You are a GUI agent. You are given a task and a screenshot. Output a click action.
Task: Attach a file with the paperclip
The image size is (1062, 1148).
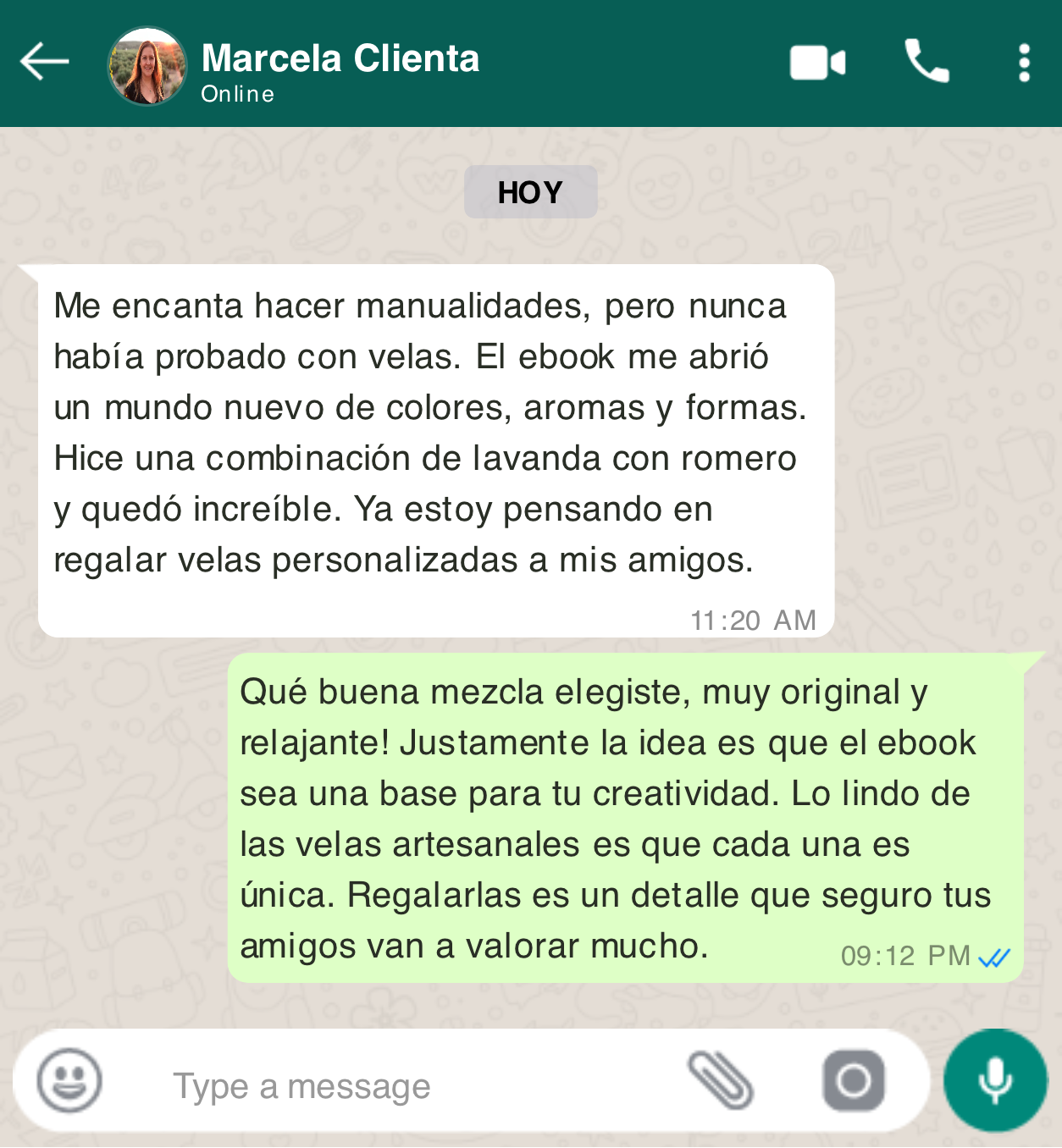pyautogui.click(x=721, y=1081)
